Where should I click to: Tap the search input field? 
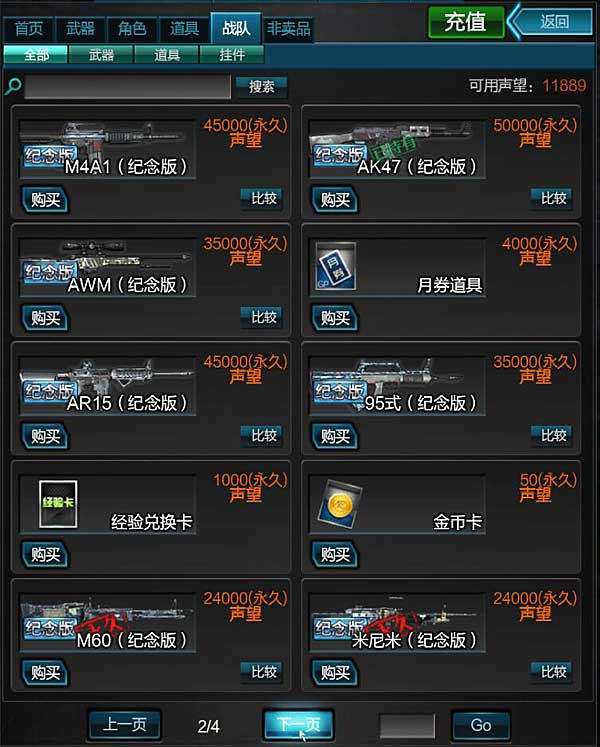point(127,87)
